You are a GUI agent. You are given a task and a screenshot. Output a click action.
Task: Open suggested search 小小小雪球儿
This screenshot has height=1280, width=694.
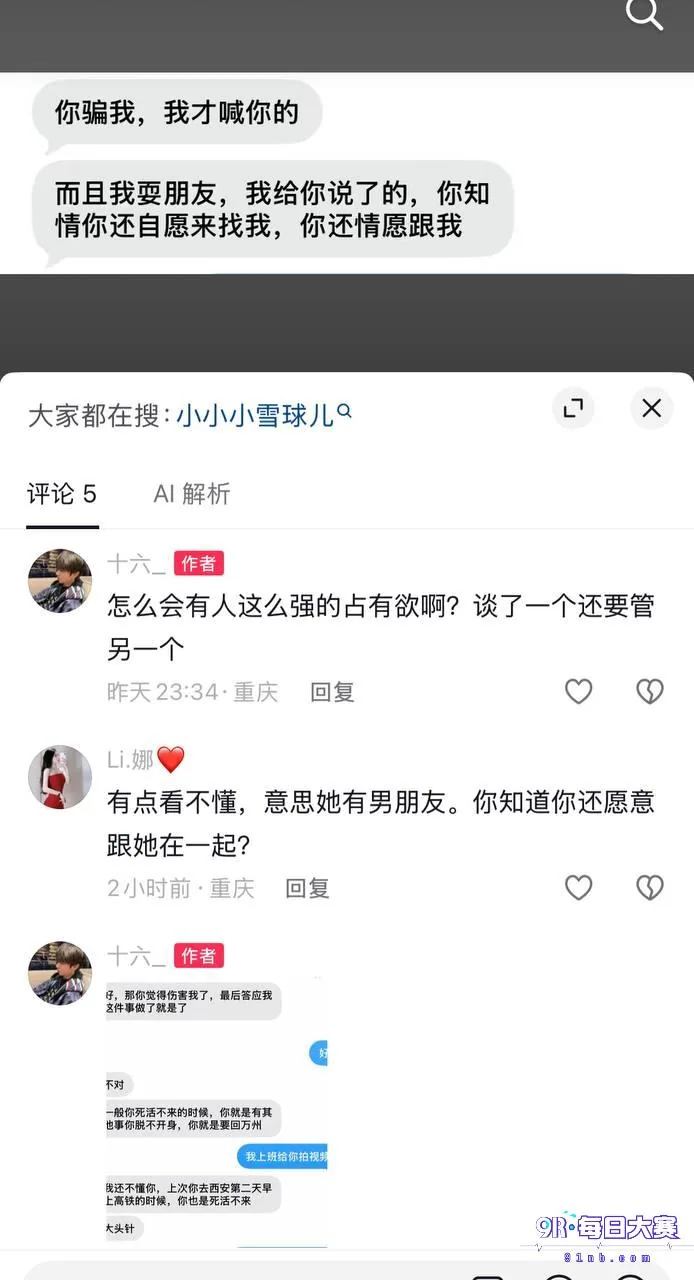point(264,414)
